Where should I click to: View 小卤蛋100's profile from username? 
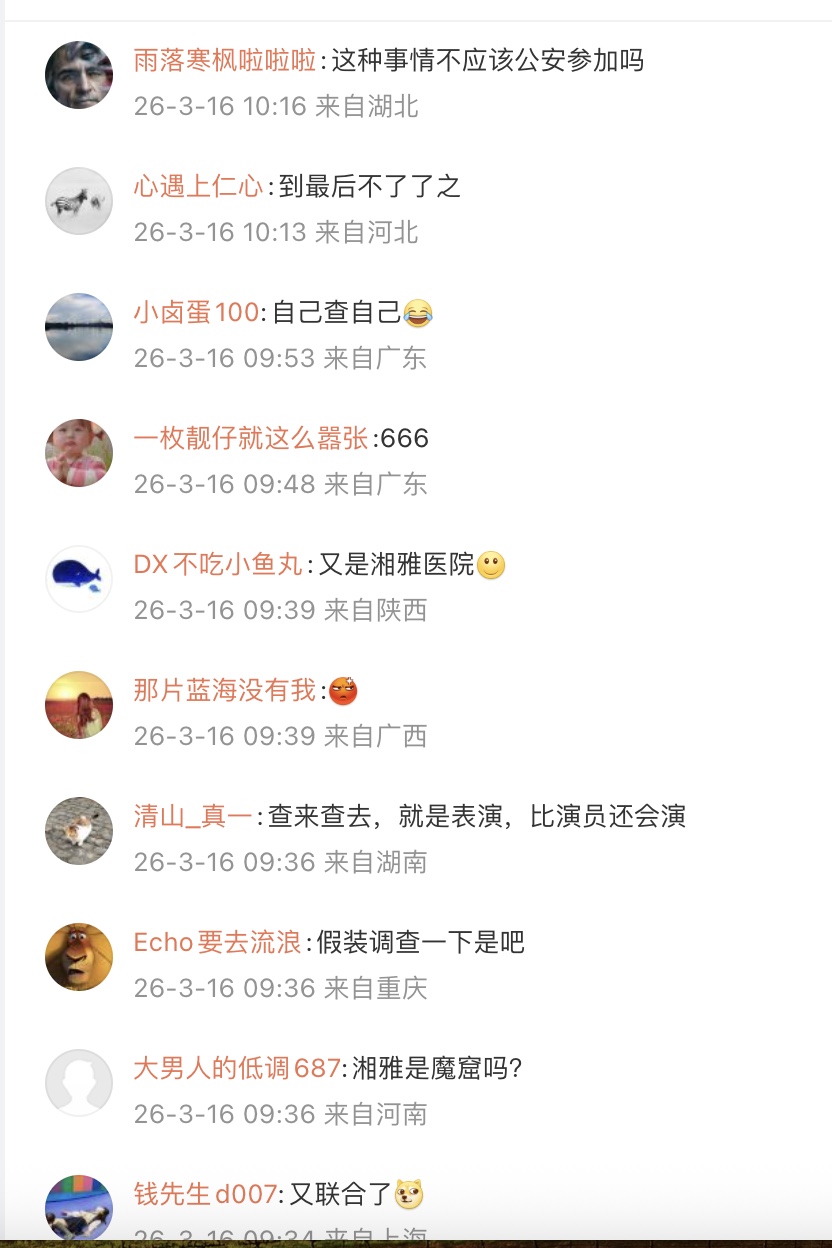[x=196, y=313]
